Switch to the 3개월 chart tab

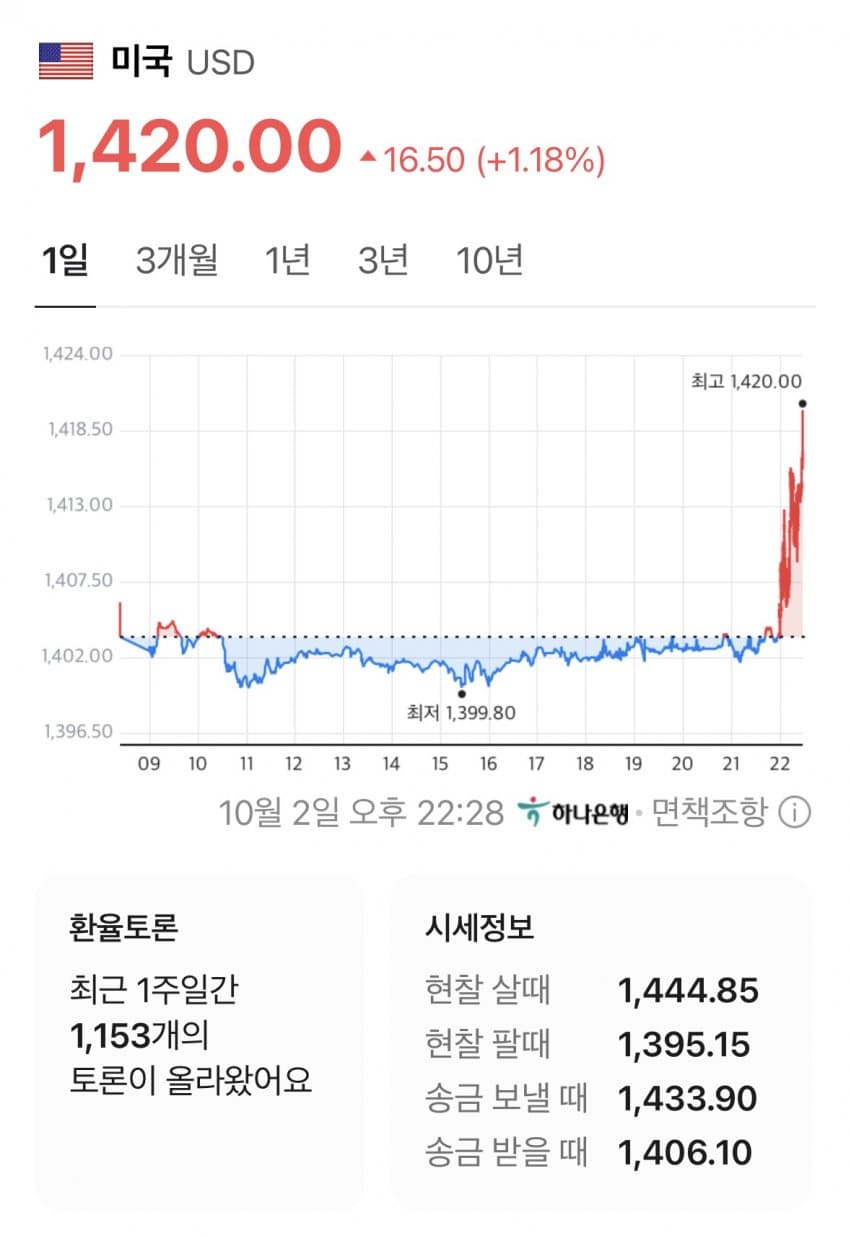pos(177,260)
